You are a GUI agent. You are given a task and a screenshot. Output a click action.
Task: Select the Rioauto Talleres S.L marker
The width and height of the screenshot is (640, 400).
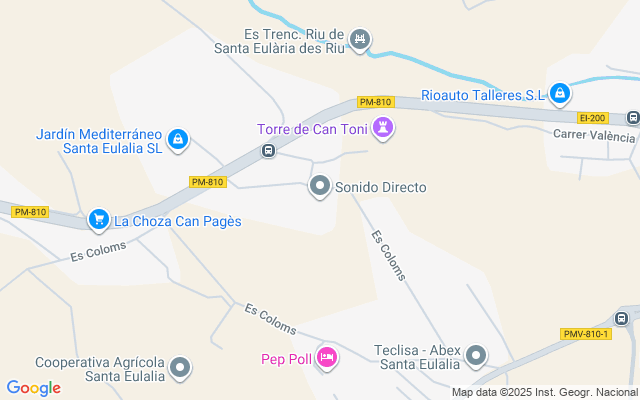(x=560, y=94)
